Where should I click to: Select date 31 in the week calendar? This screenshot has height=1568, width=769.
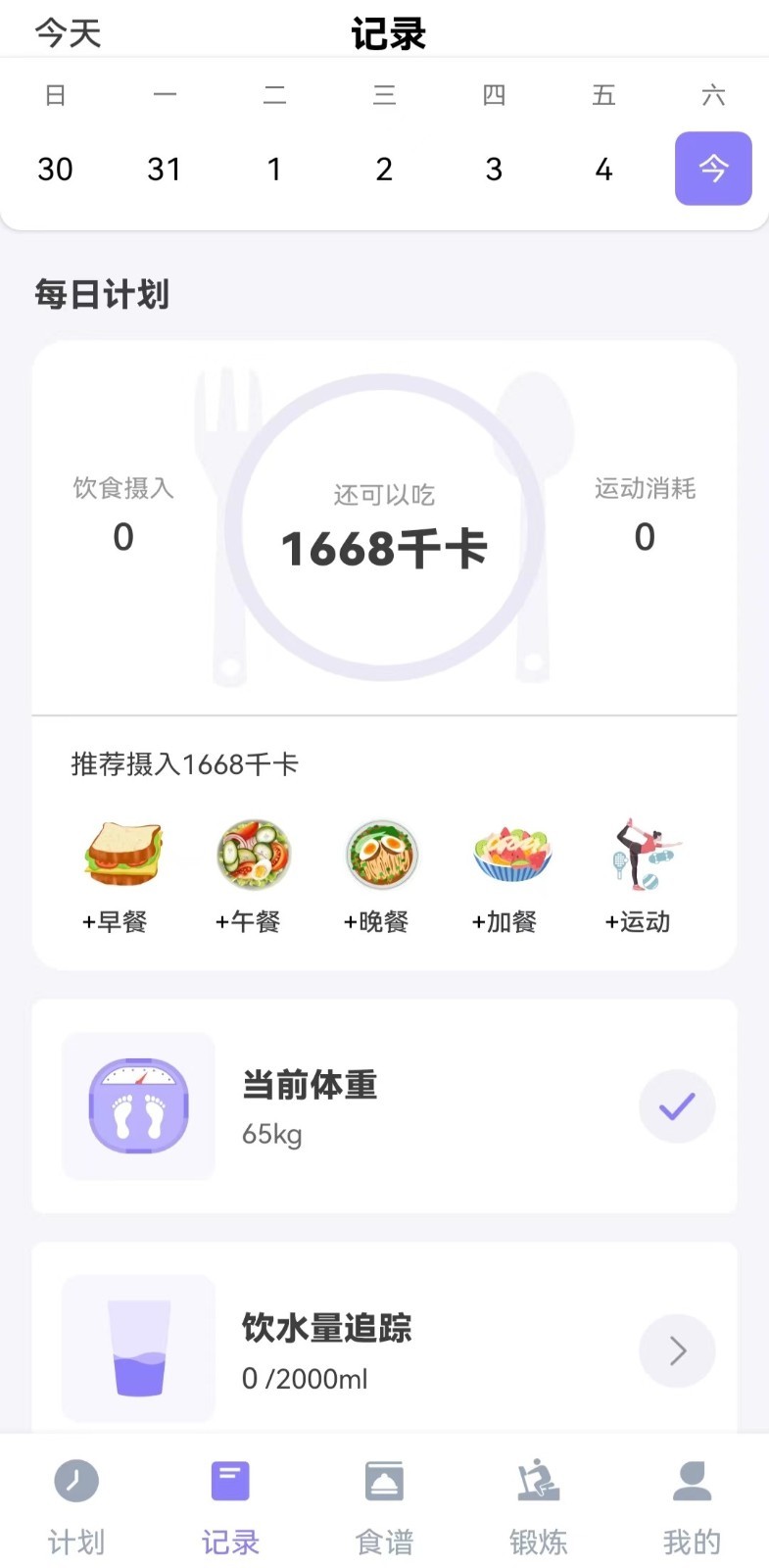[165, 169]
